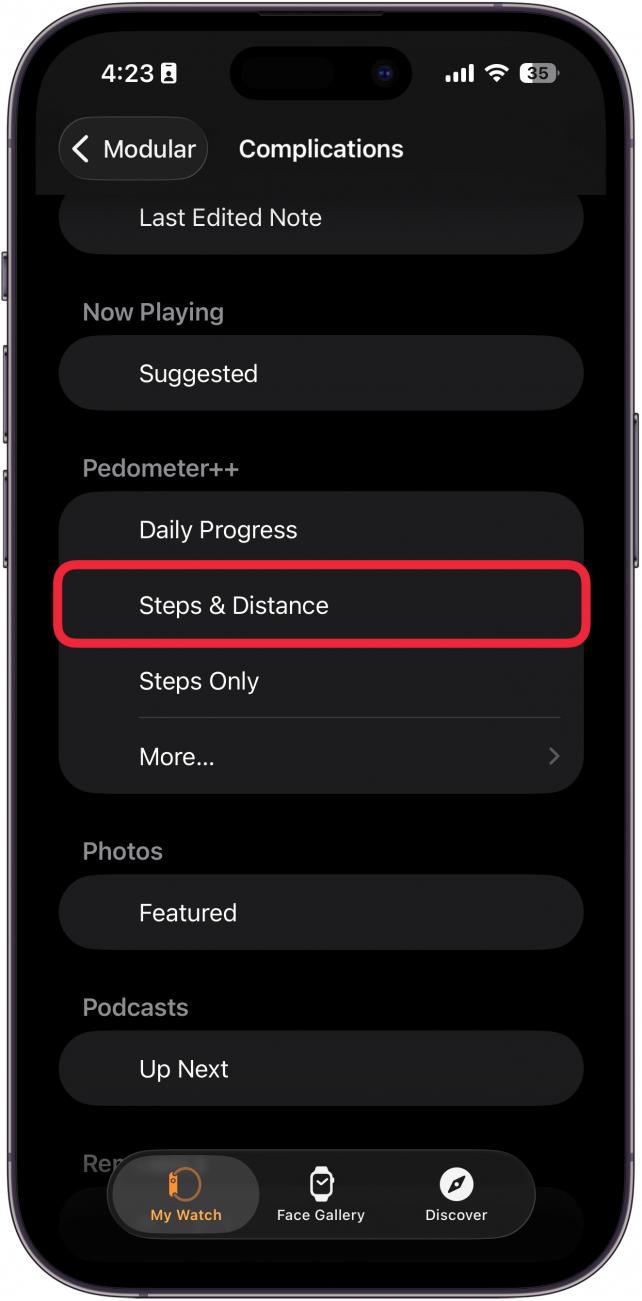Choose Featured under Photos

(320, 913)
